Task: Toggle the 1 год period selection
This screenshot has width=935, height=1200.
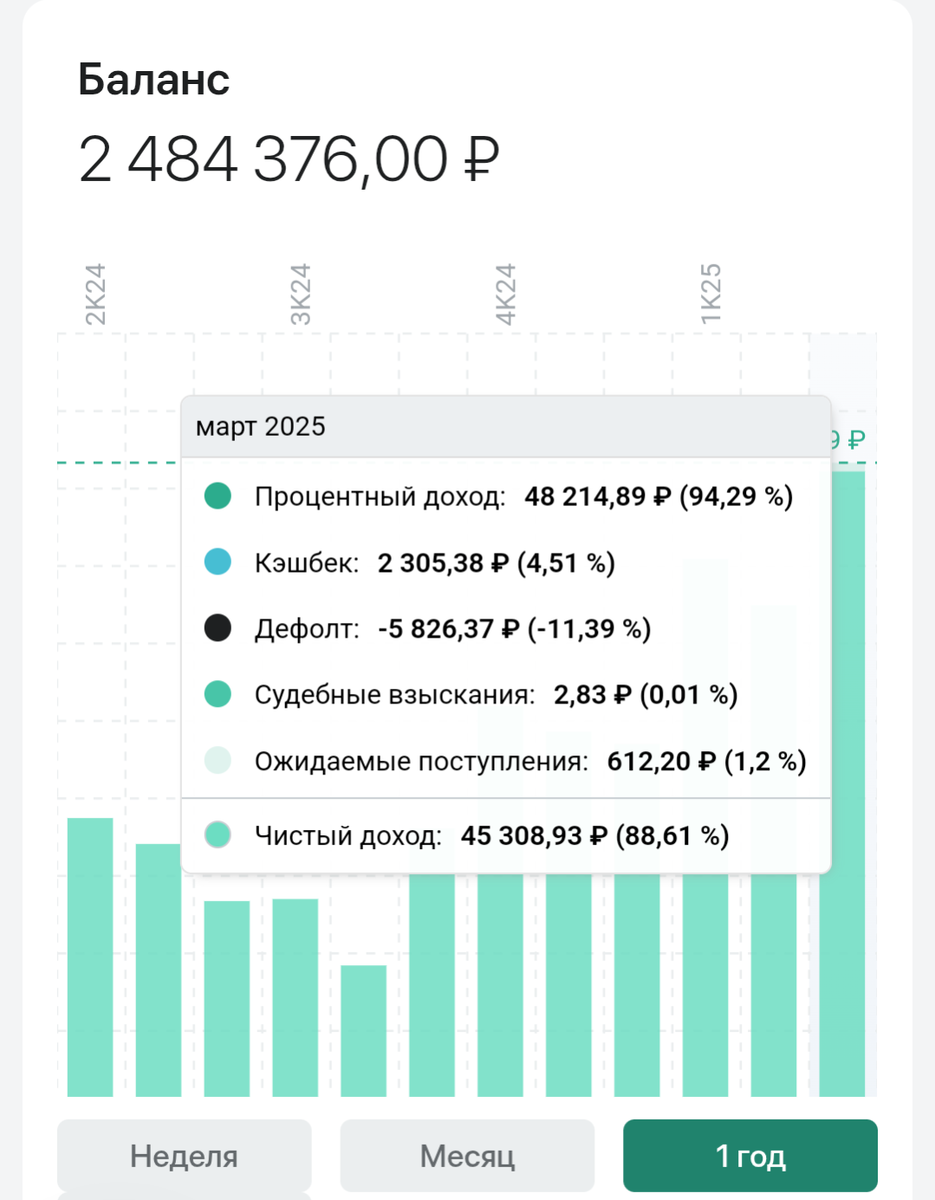Action: (750, 1155)
